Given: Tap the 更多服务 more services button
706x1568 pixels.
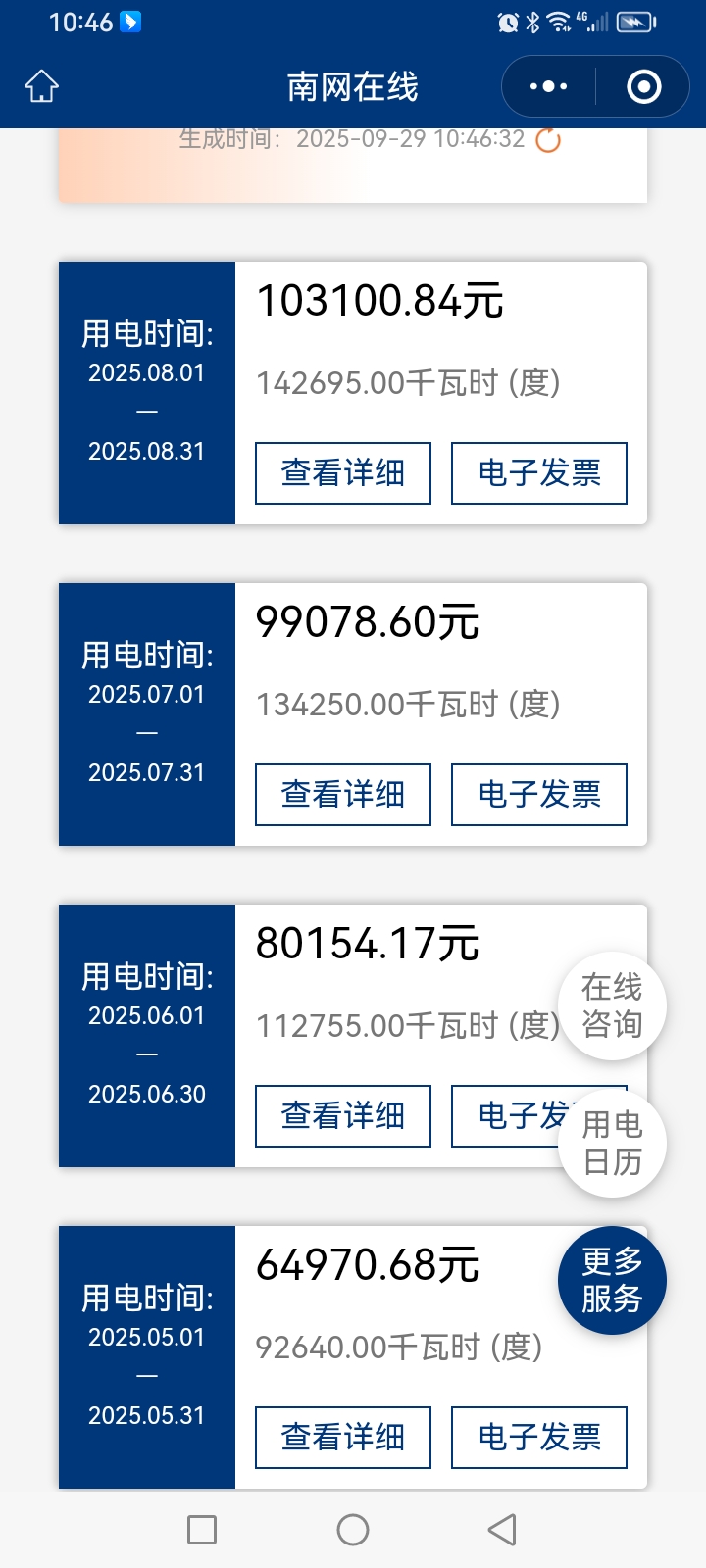Looking at the screenshot, I should 612,1280.
